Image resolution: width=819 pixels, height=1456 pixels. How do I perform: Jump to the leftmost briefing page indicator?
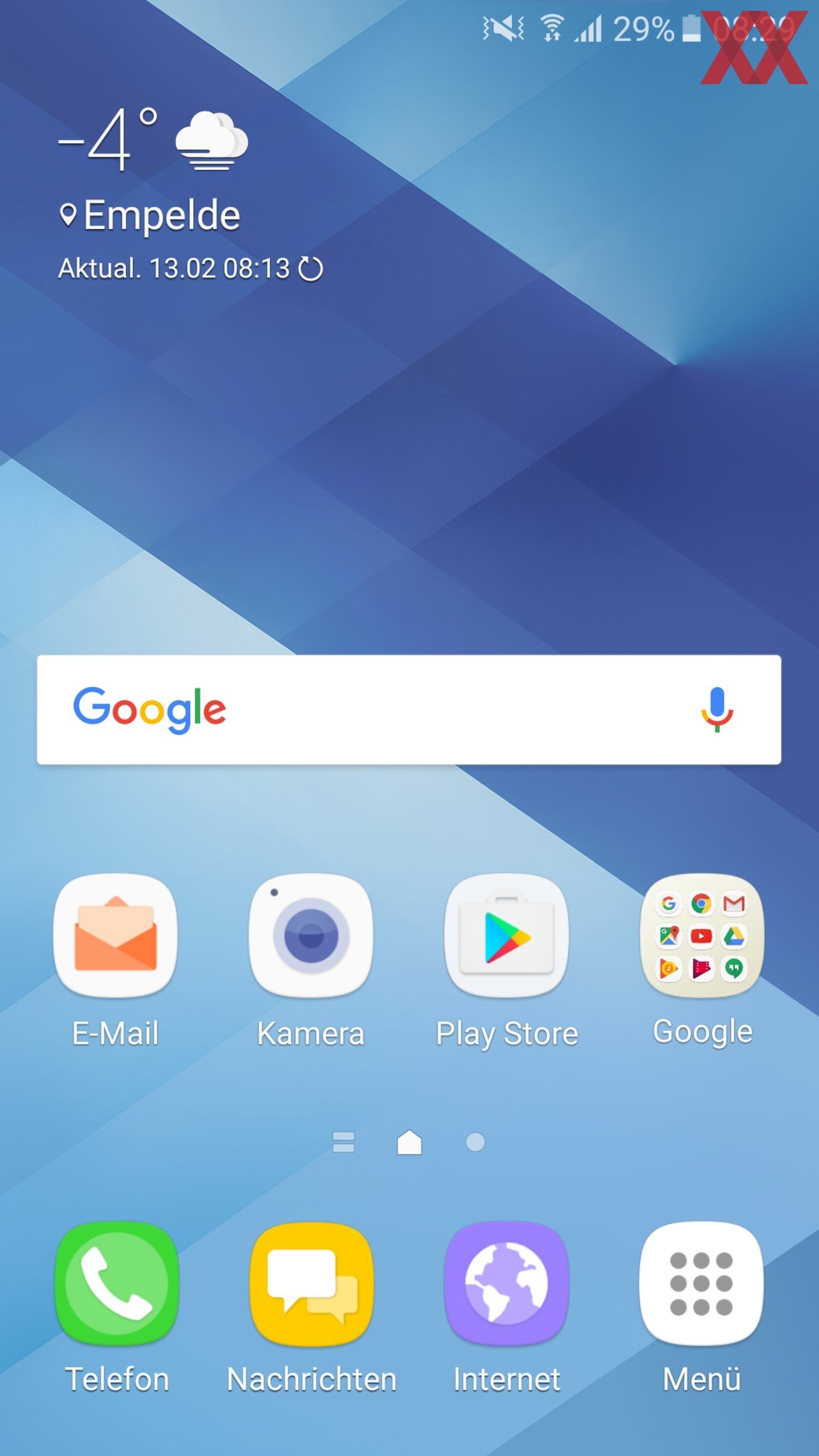[343, 1142]
